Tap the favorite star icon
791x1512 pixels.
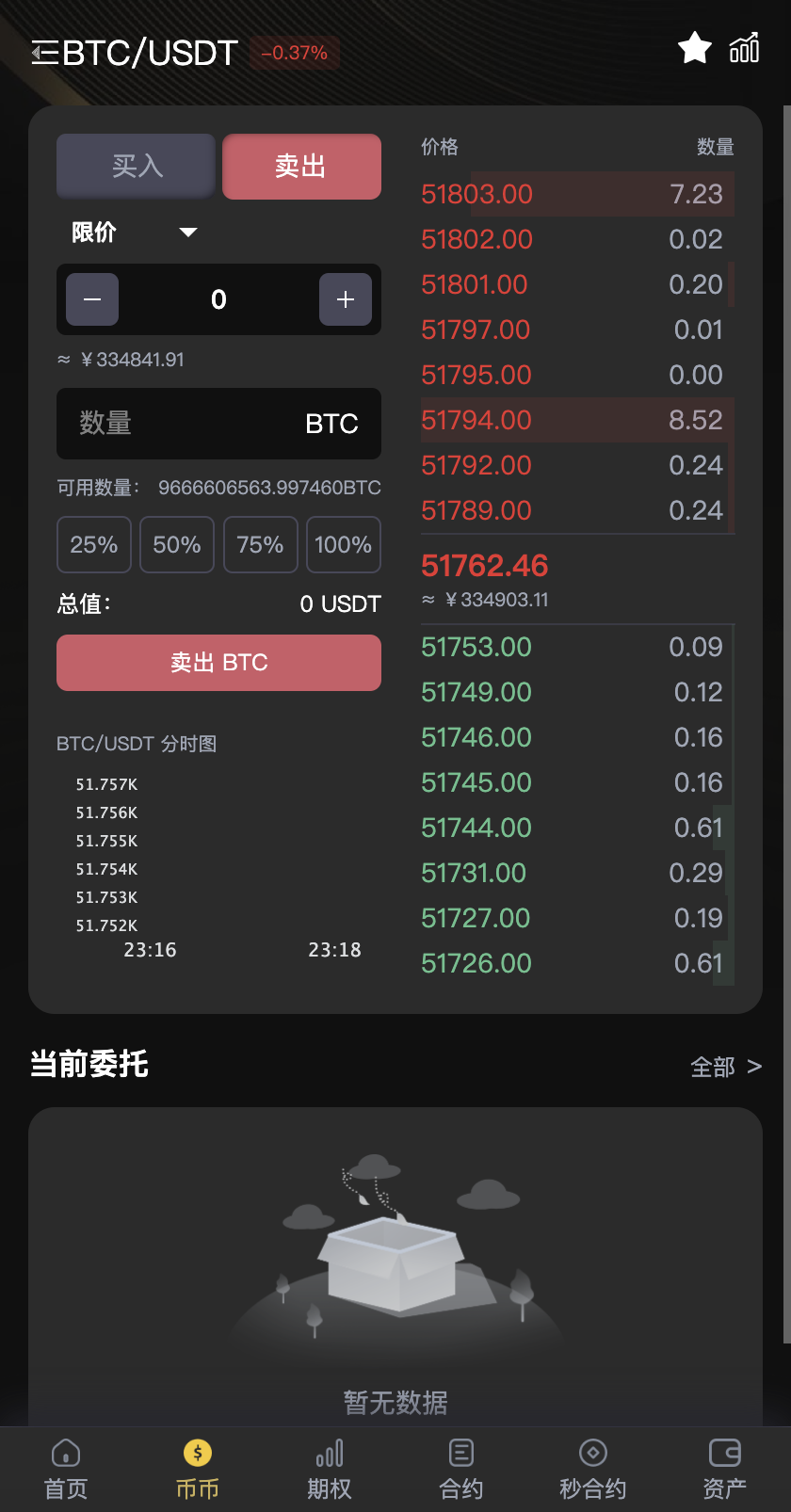click(x=695, y=47)
